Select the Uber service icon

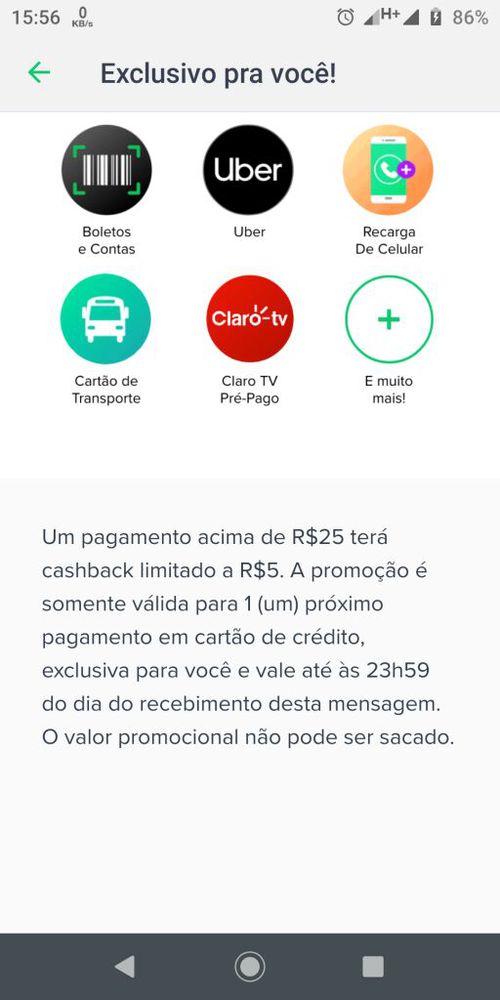[249, 170]
